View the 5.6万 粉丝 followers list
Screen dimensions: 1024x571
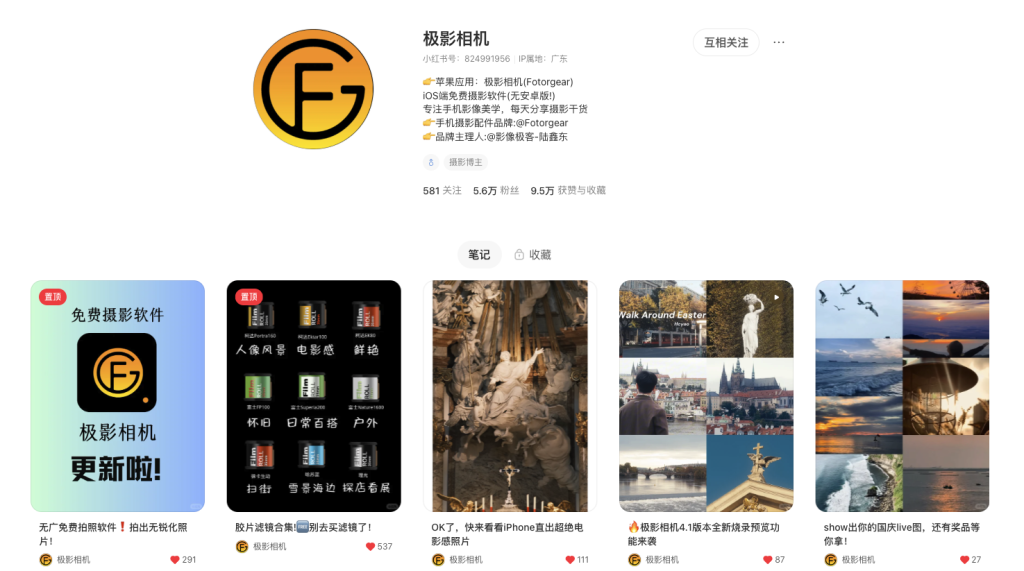point(496,190)
